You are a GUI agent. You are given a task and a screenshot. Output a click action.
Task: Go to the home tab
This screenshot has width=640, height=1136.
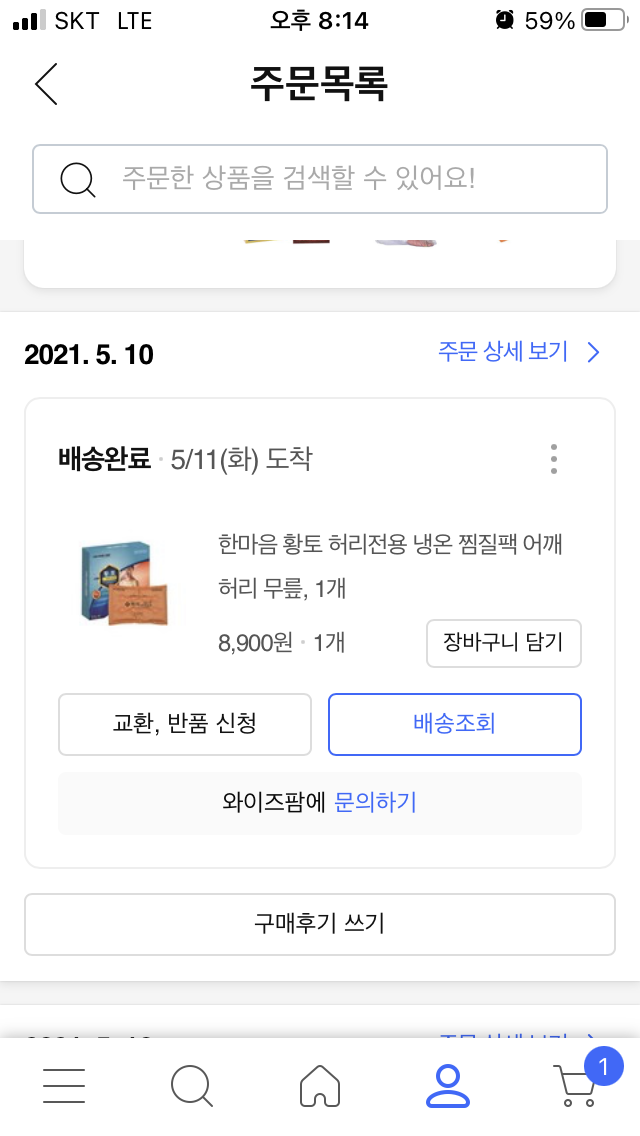point(320,1085)
